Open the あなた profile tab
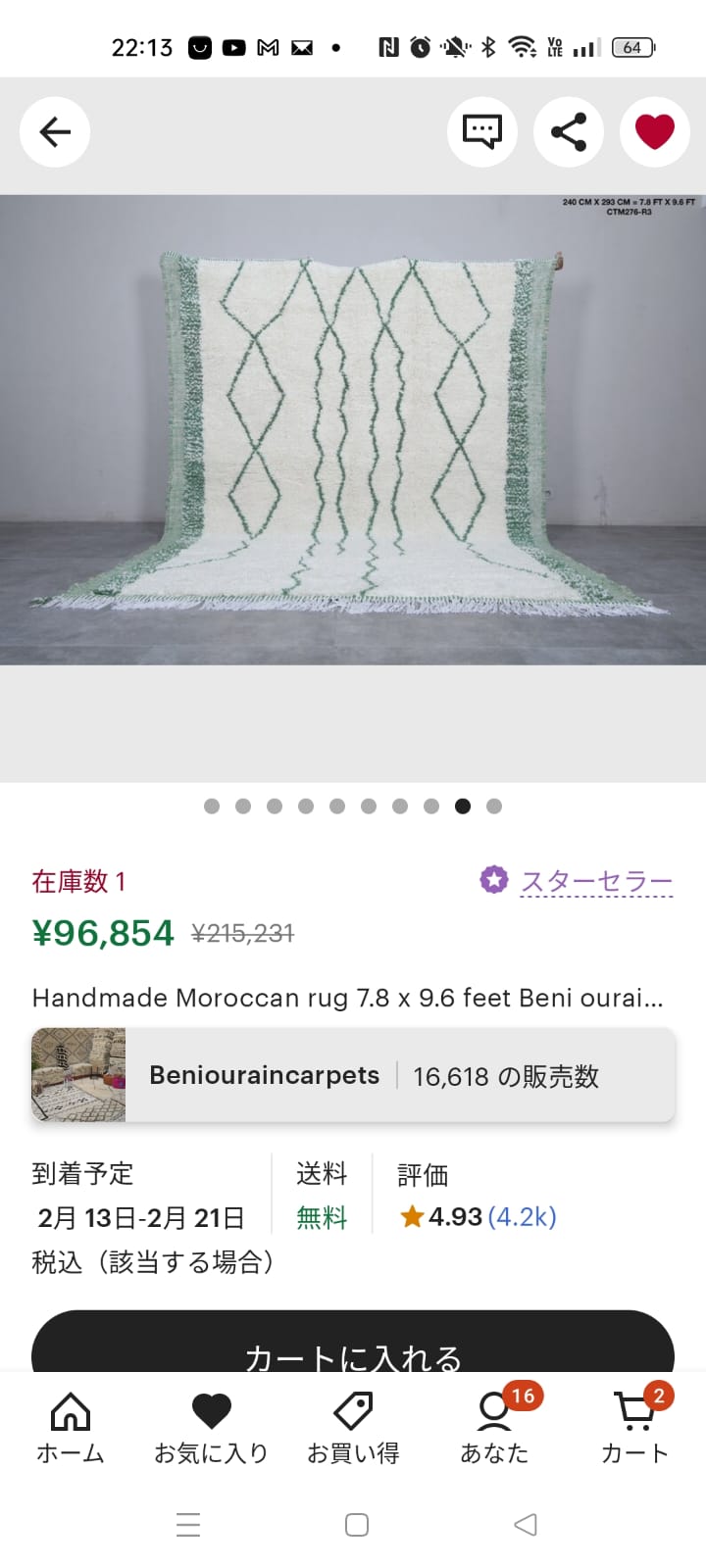Image resolution: width=706 pixels, height=1568 pixels. point(494,1429)
